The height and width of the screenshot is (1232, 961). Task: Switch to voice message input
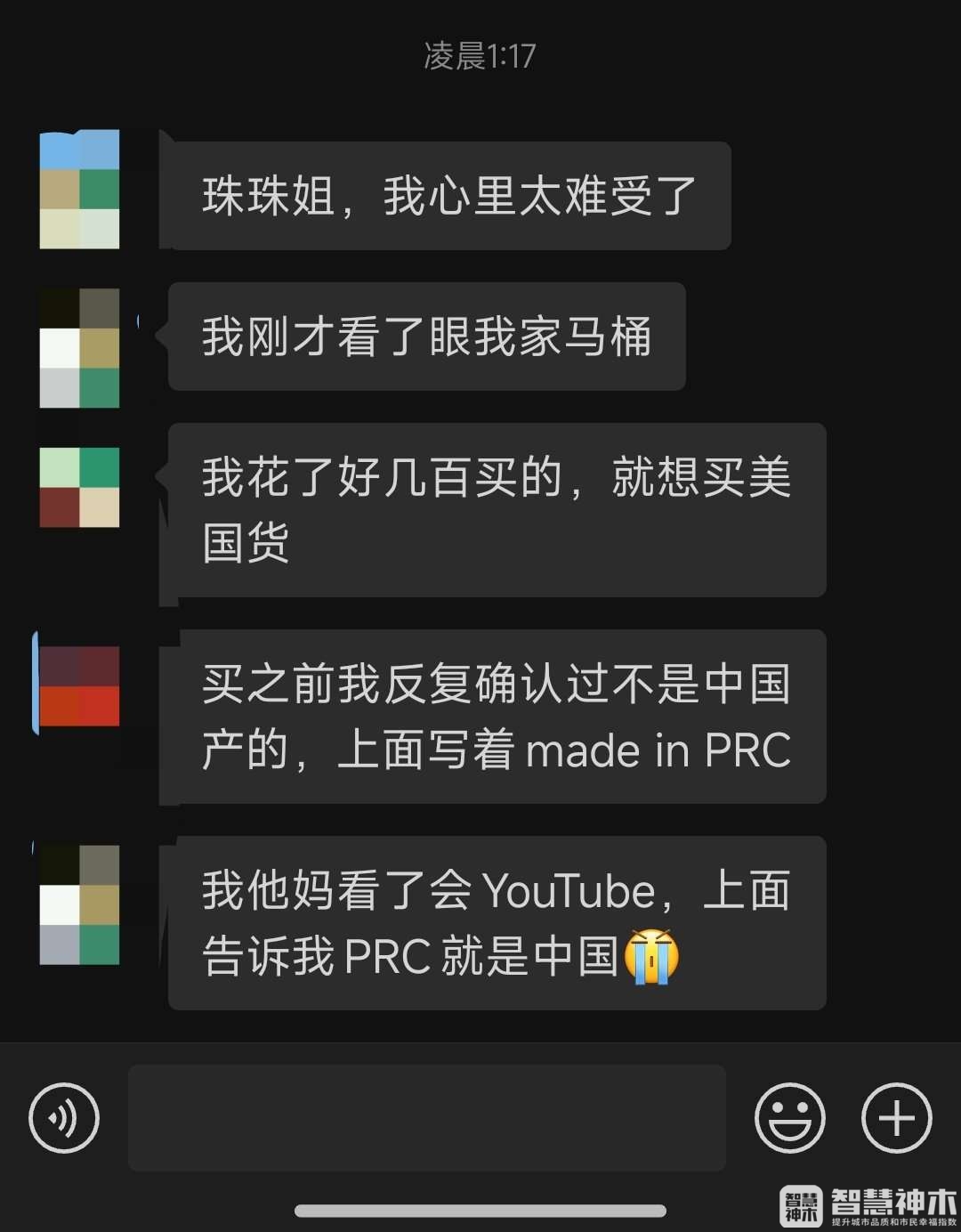[64, 1118]
